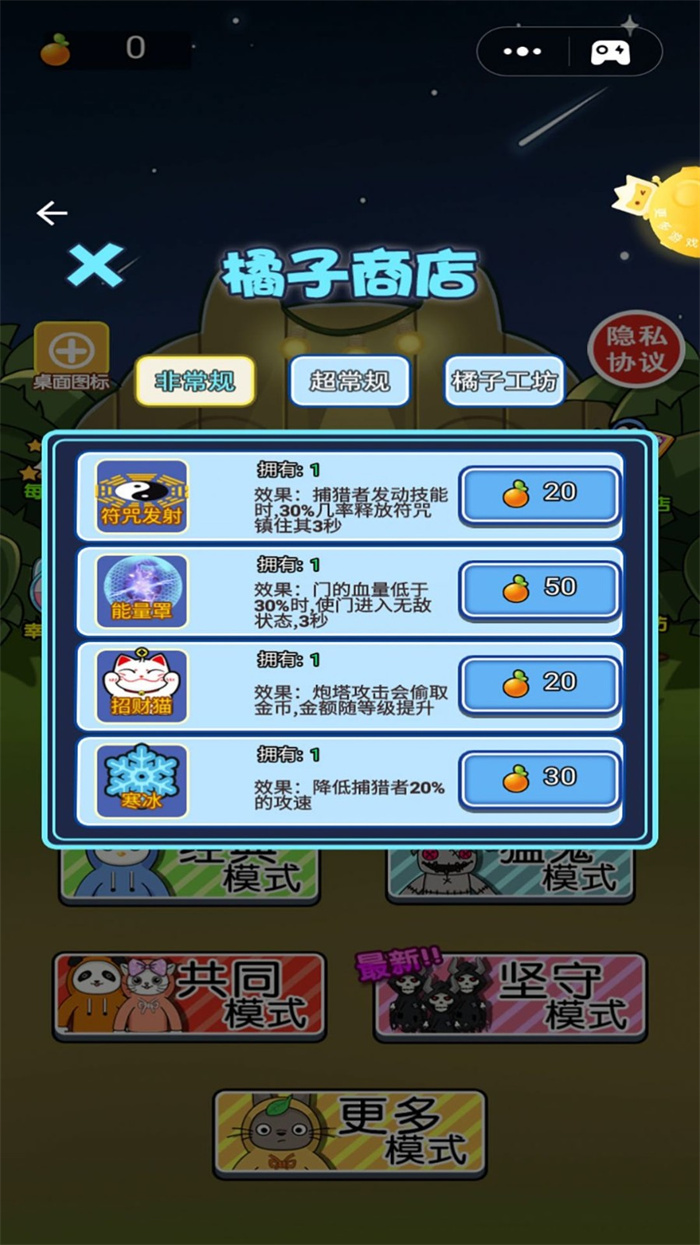Tap the game controller icon
Screen dimensions: 700x1245
click(610, 52)
